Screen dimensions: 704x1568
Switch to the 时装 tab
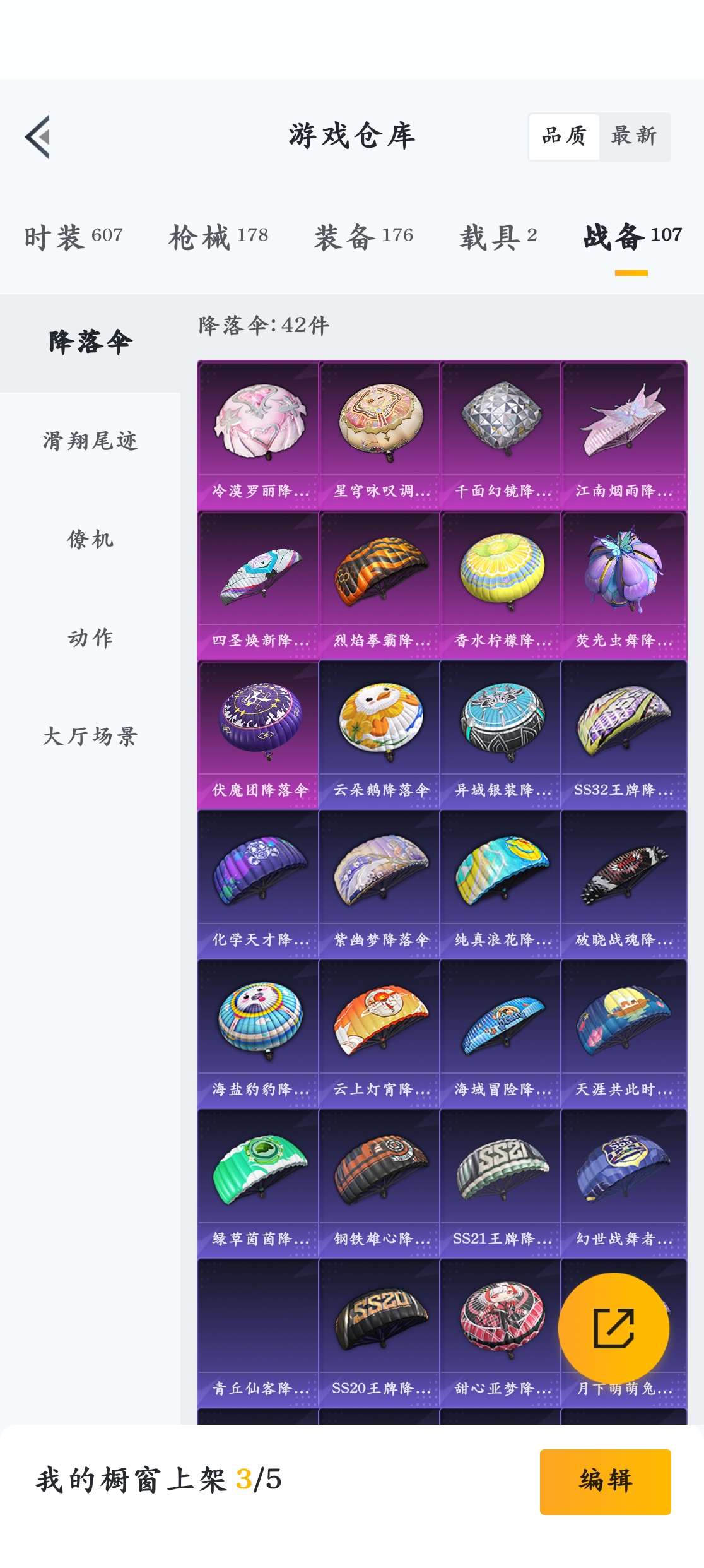point(73,237)
